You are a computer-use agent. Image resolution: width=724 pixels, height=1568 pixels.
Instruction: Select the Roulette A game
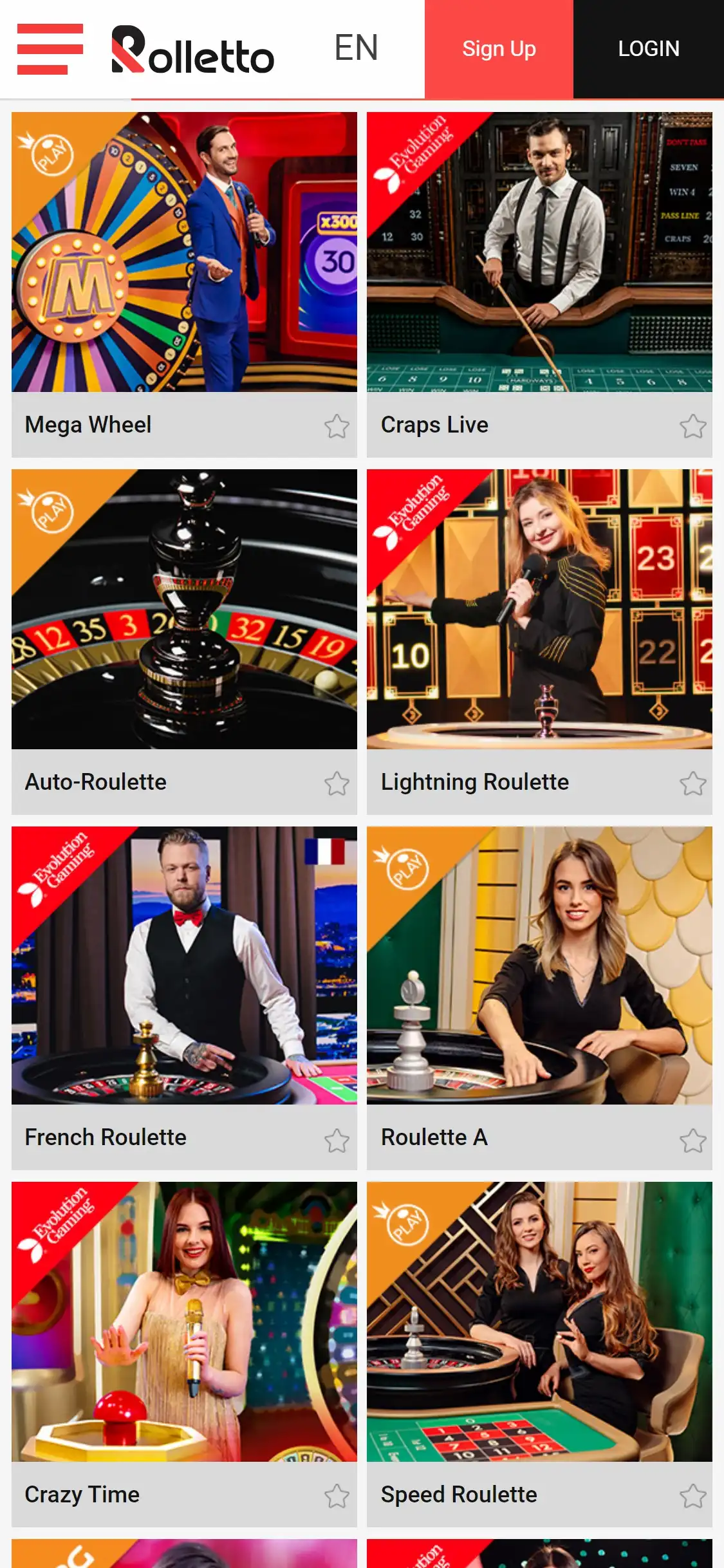539,966
